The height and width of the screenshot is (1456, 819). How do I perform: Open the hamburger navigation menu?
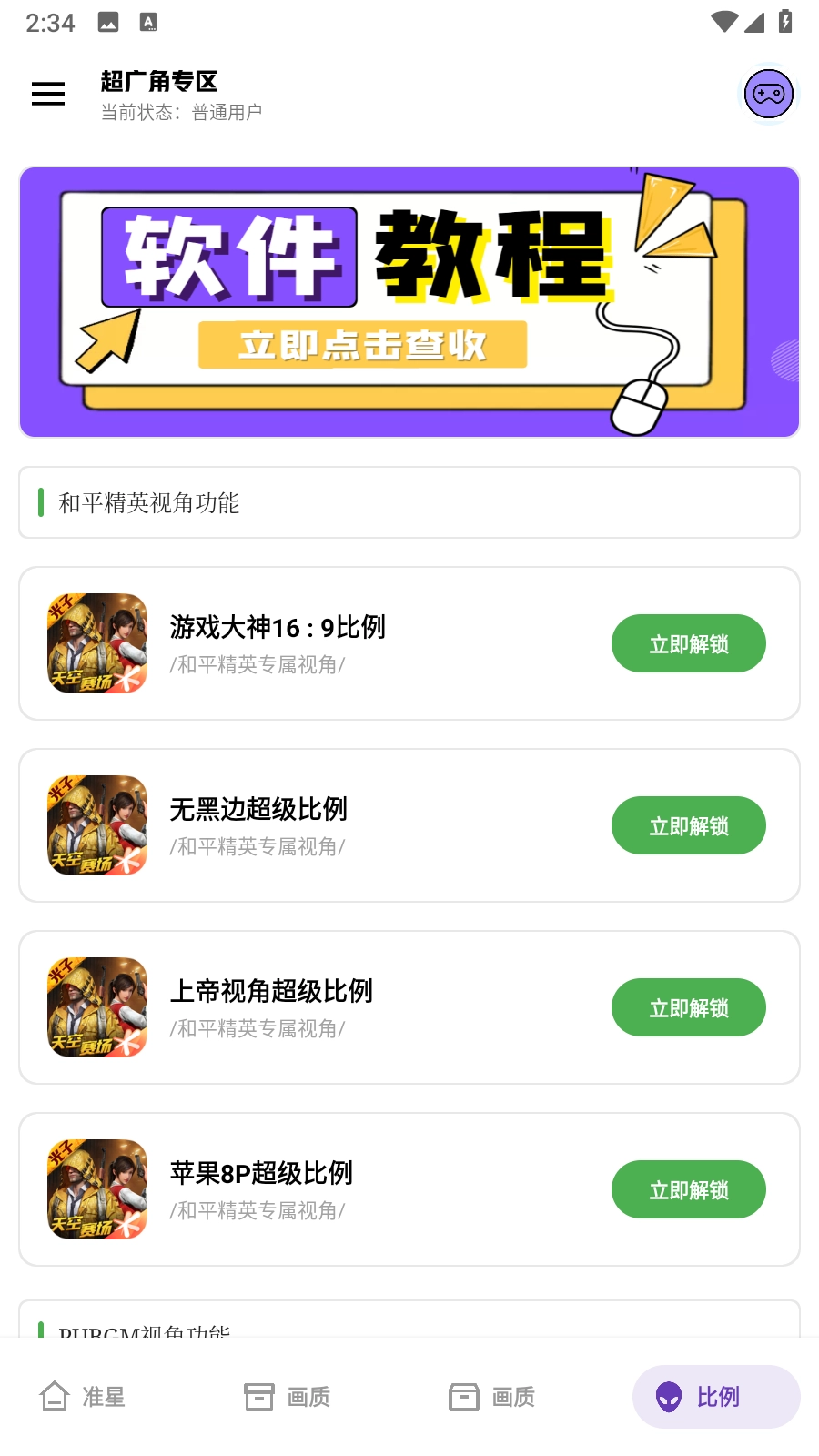tap(48, 94)
